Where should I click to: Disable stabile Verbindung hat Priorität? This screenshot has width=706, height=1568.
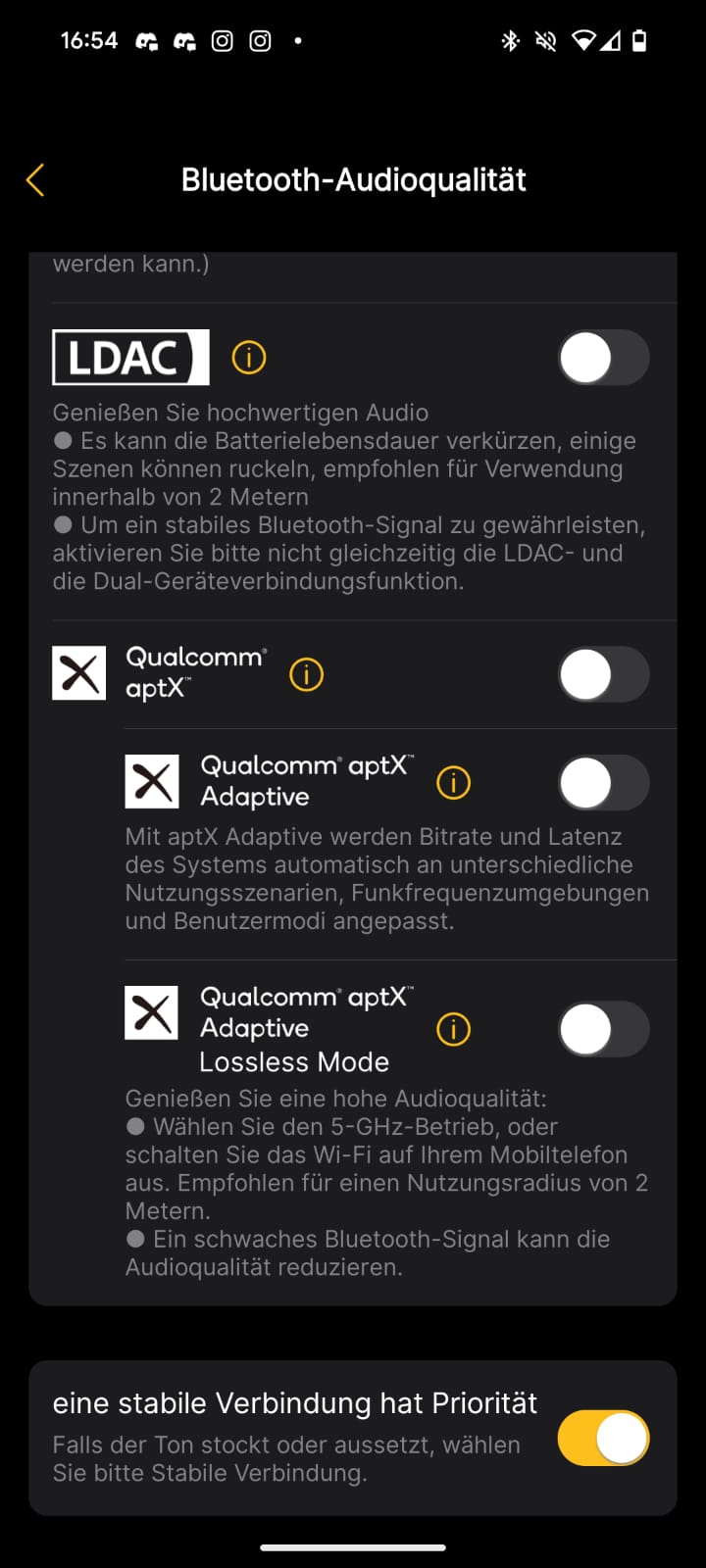point(603,1439)
